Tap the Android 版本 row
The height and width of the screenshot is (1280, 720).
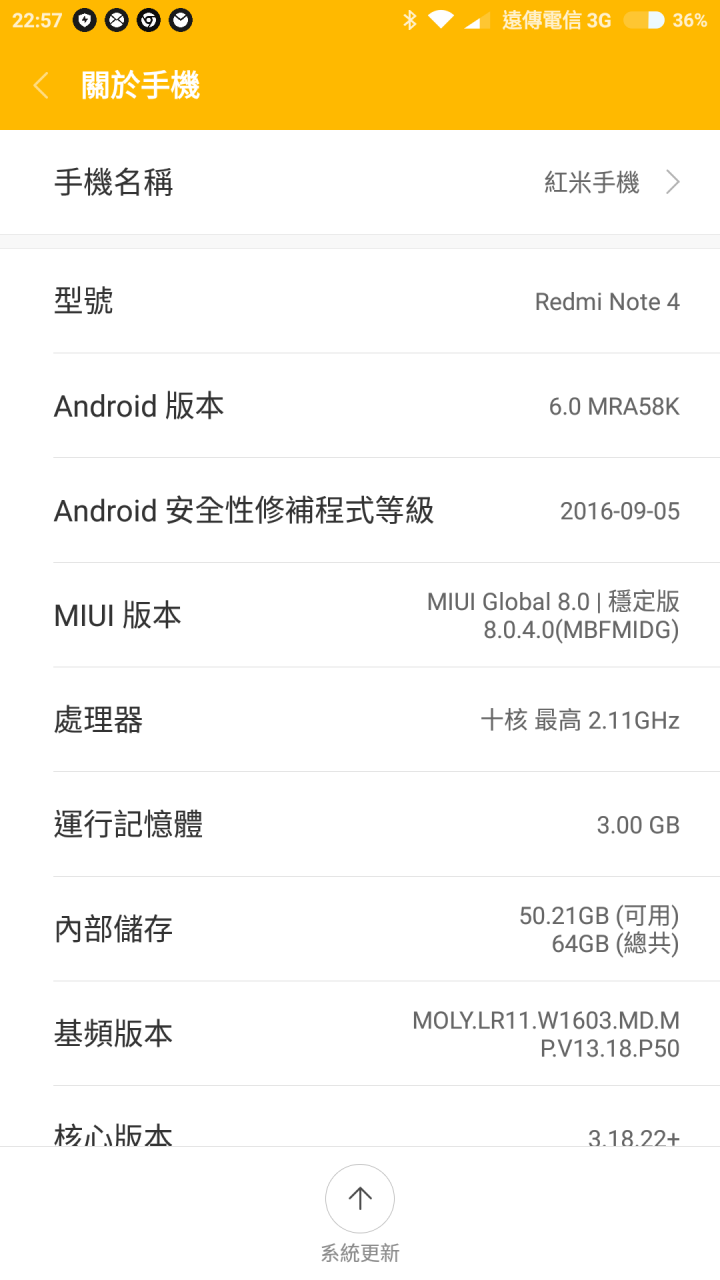point(360,406)
